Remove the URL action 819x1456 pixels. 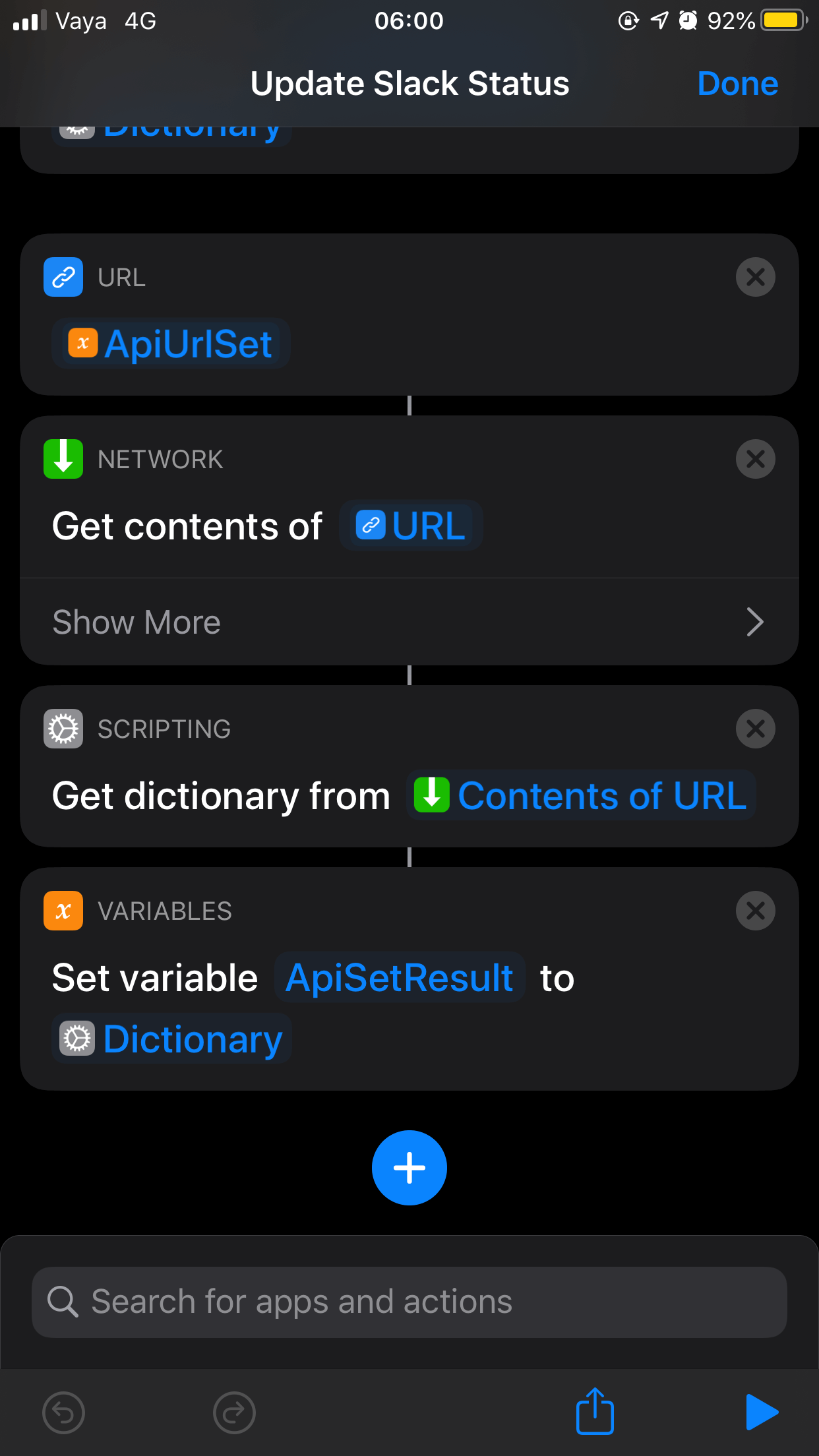click(755, 277)
